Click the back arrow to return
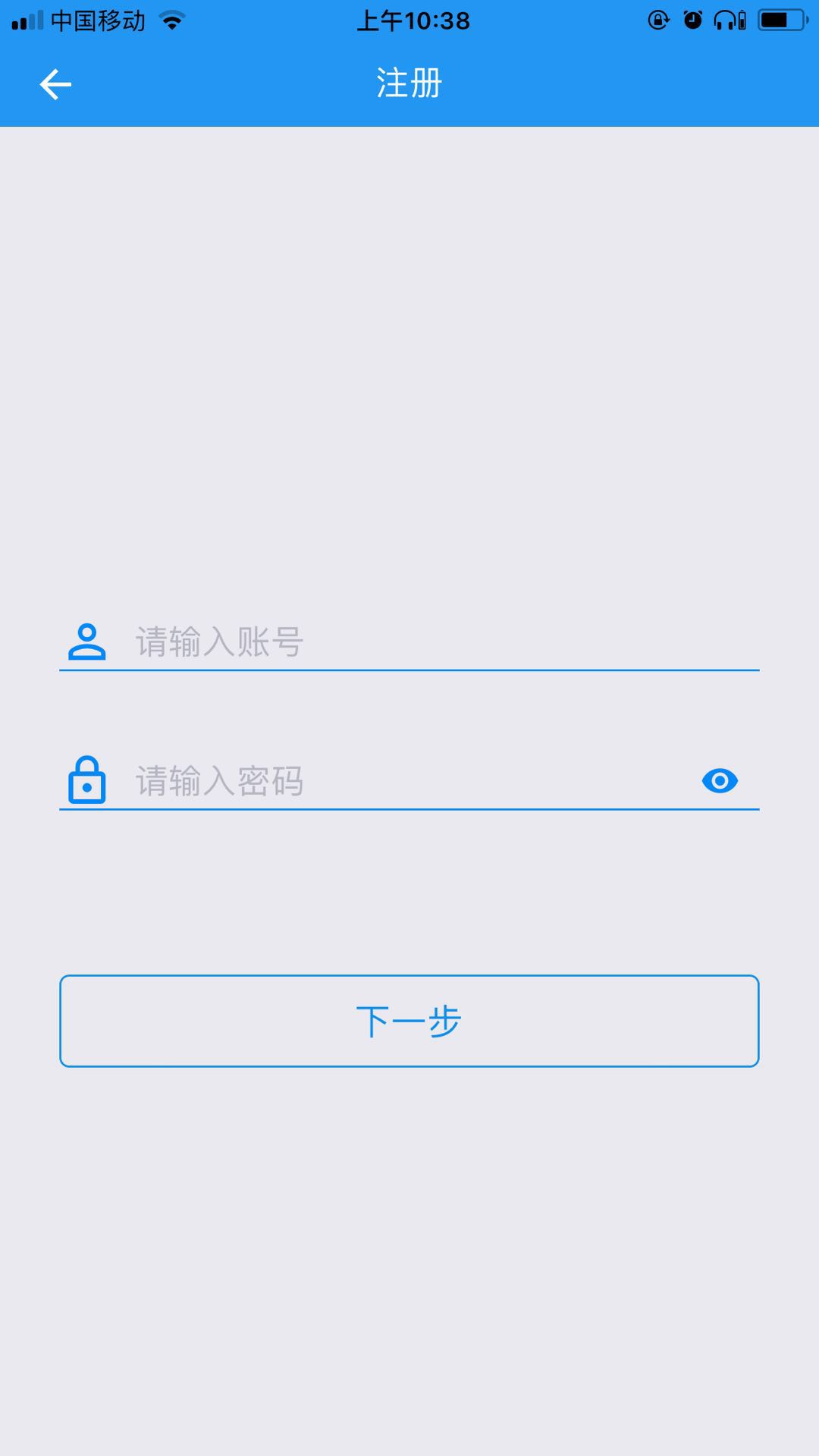Screen dimensions: 819x1456 54,83
